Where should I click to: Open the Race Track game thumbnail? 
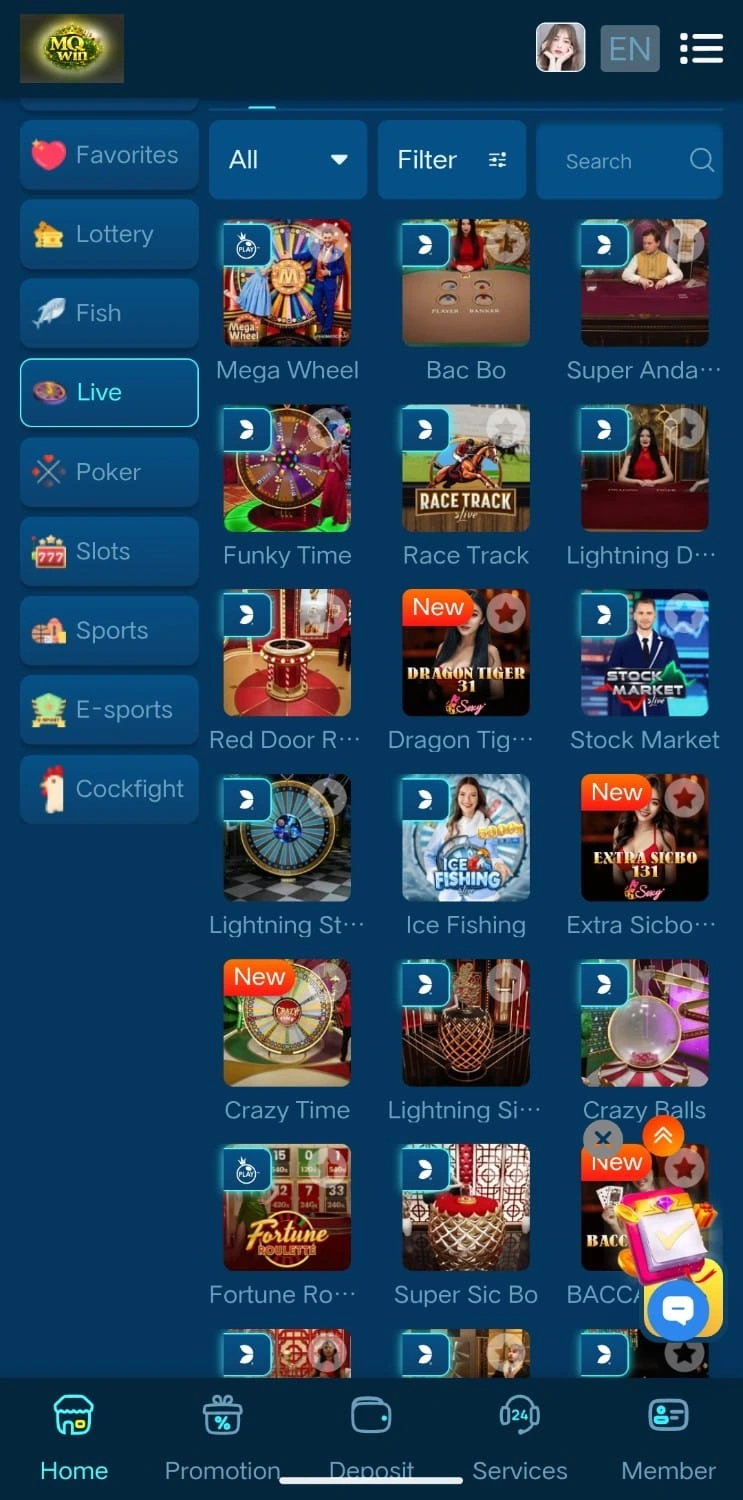(x=465, y=467)
